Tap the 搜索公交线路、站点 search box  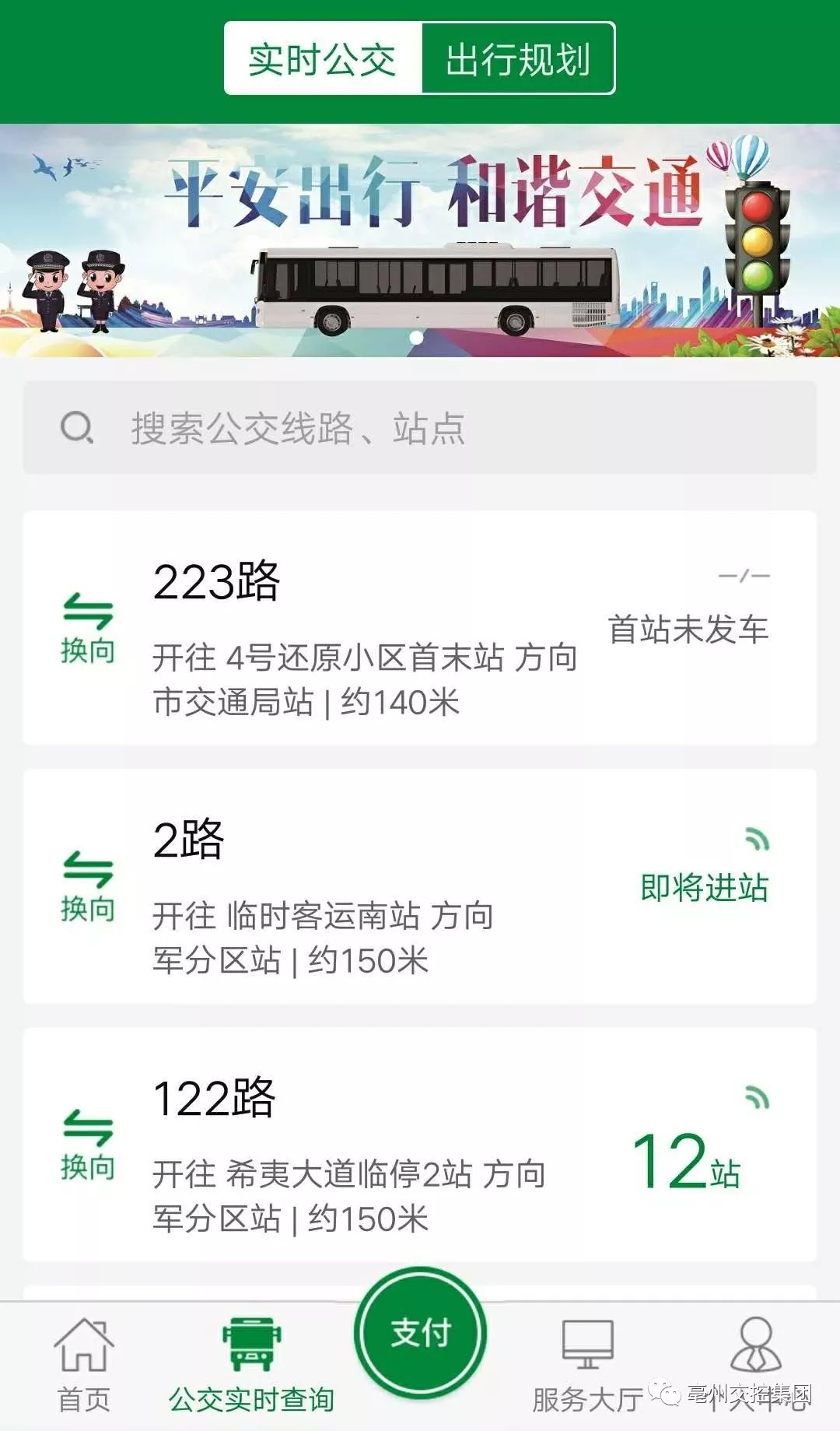click(x=420, y=428)
